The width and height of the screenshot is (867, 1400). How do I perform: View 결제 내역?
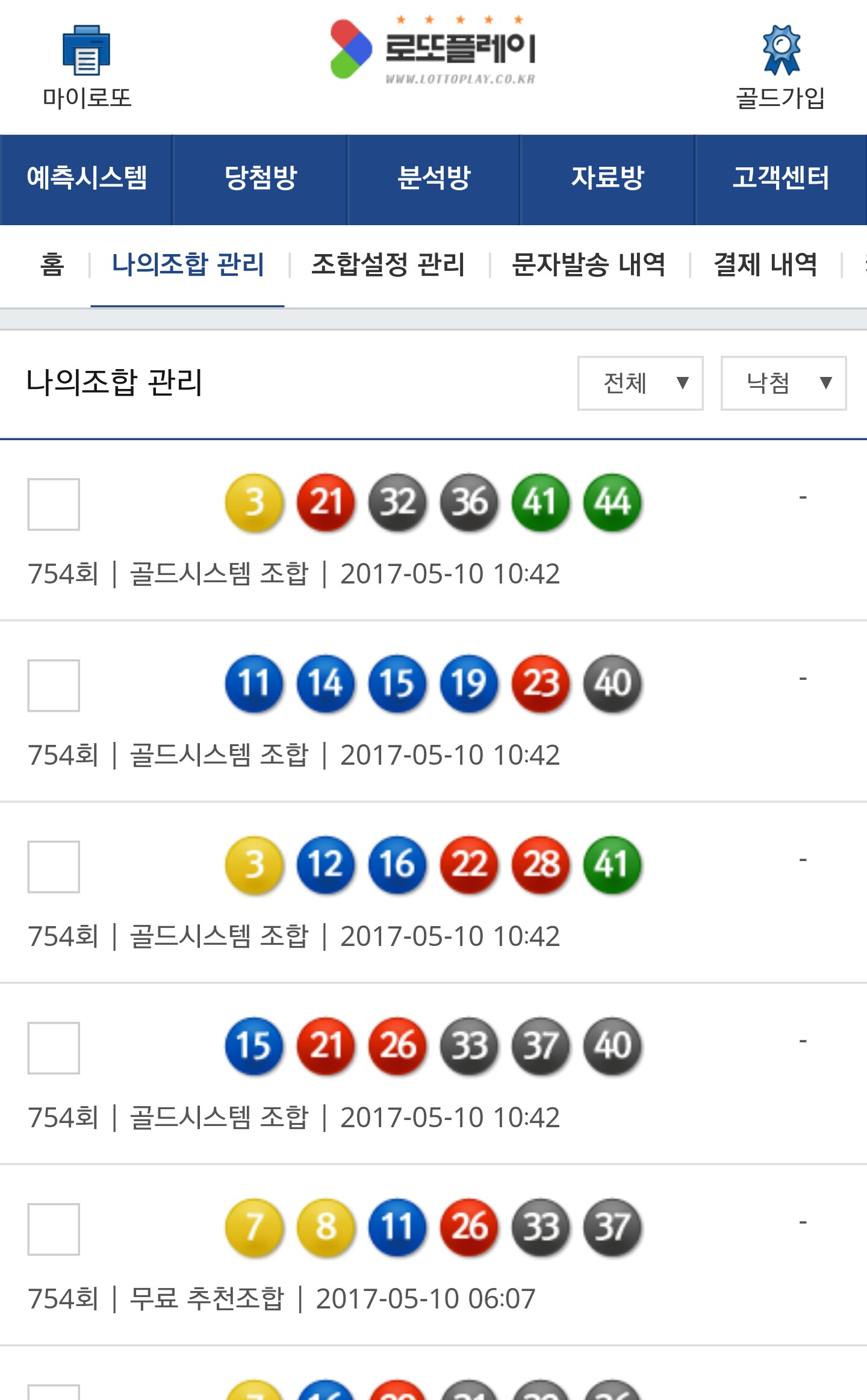(x=765, y=264)
